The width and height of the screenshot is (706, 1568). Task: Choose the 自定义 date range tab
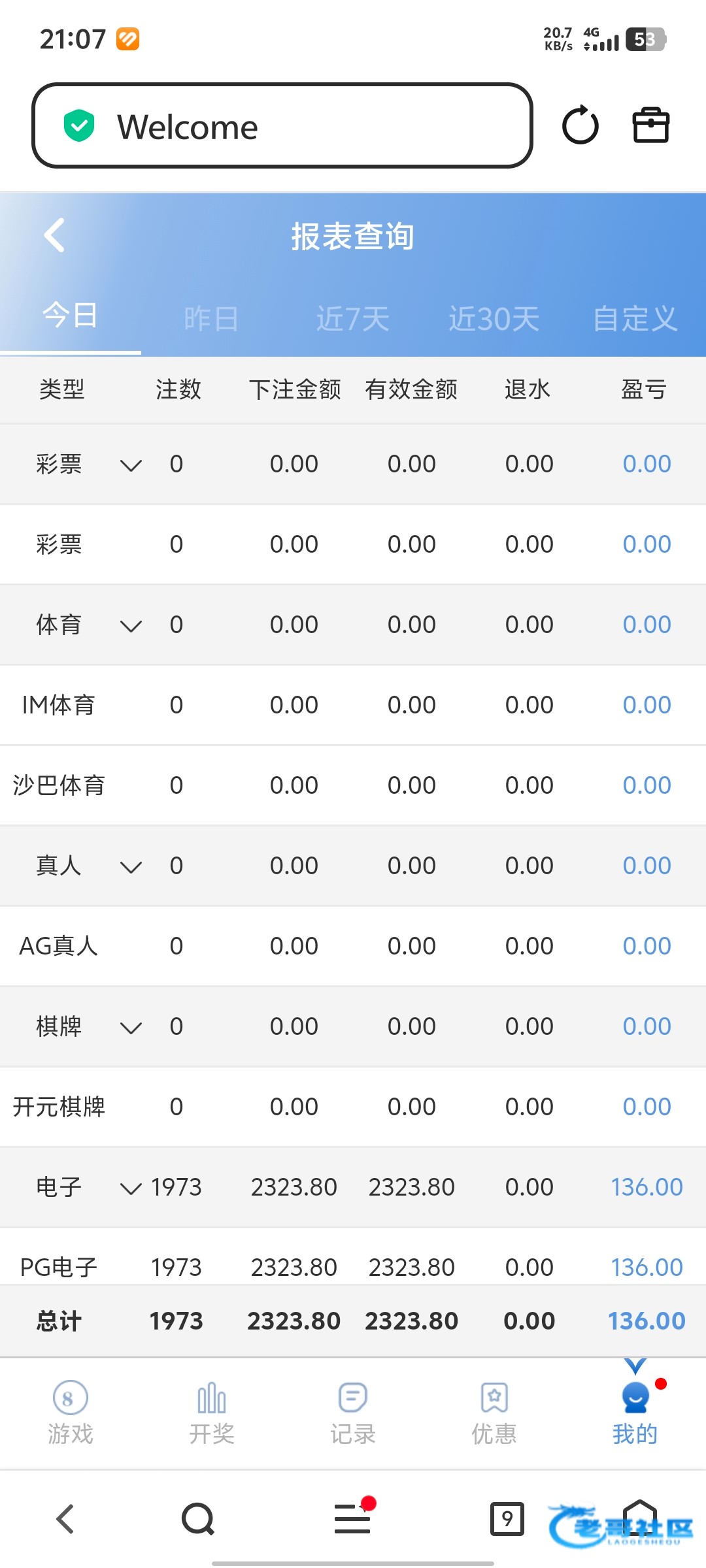pos(635,319)
